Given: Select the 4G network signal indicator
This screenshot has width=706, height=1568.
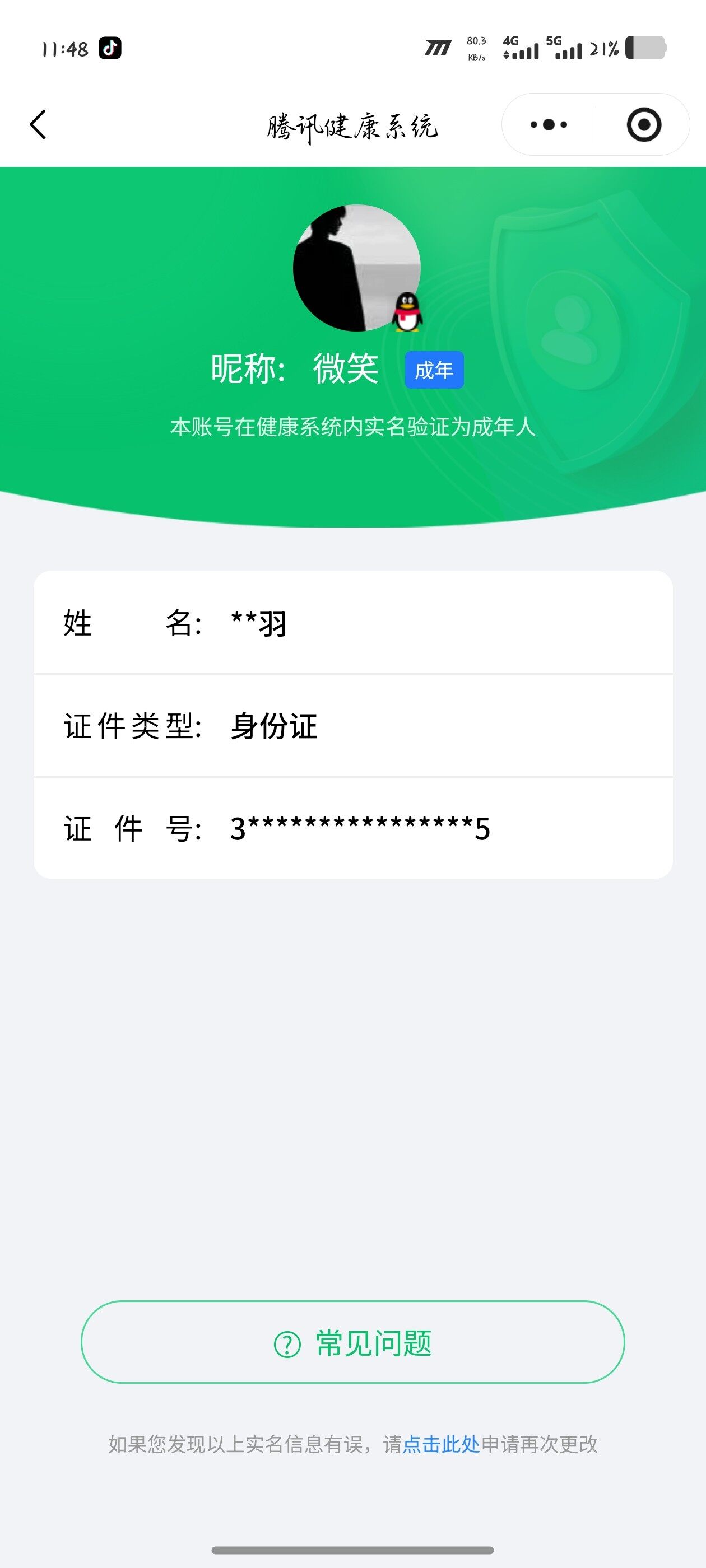Looking at the screenshot, I should [x=519, y=50].
